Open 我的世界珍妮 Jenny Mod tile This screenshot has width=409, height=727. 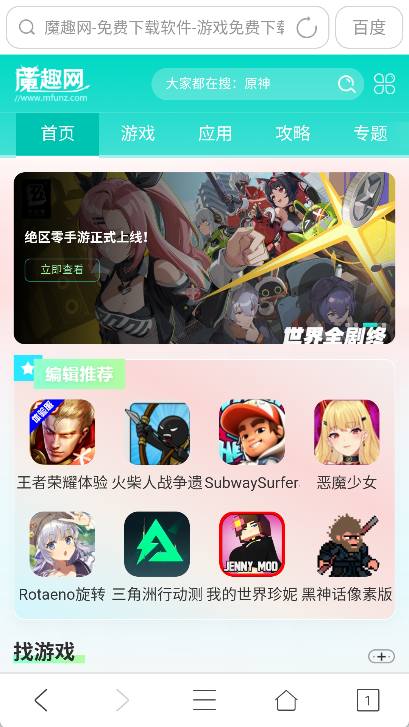[x=252, y=556]
